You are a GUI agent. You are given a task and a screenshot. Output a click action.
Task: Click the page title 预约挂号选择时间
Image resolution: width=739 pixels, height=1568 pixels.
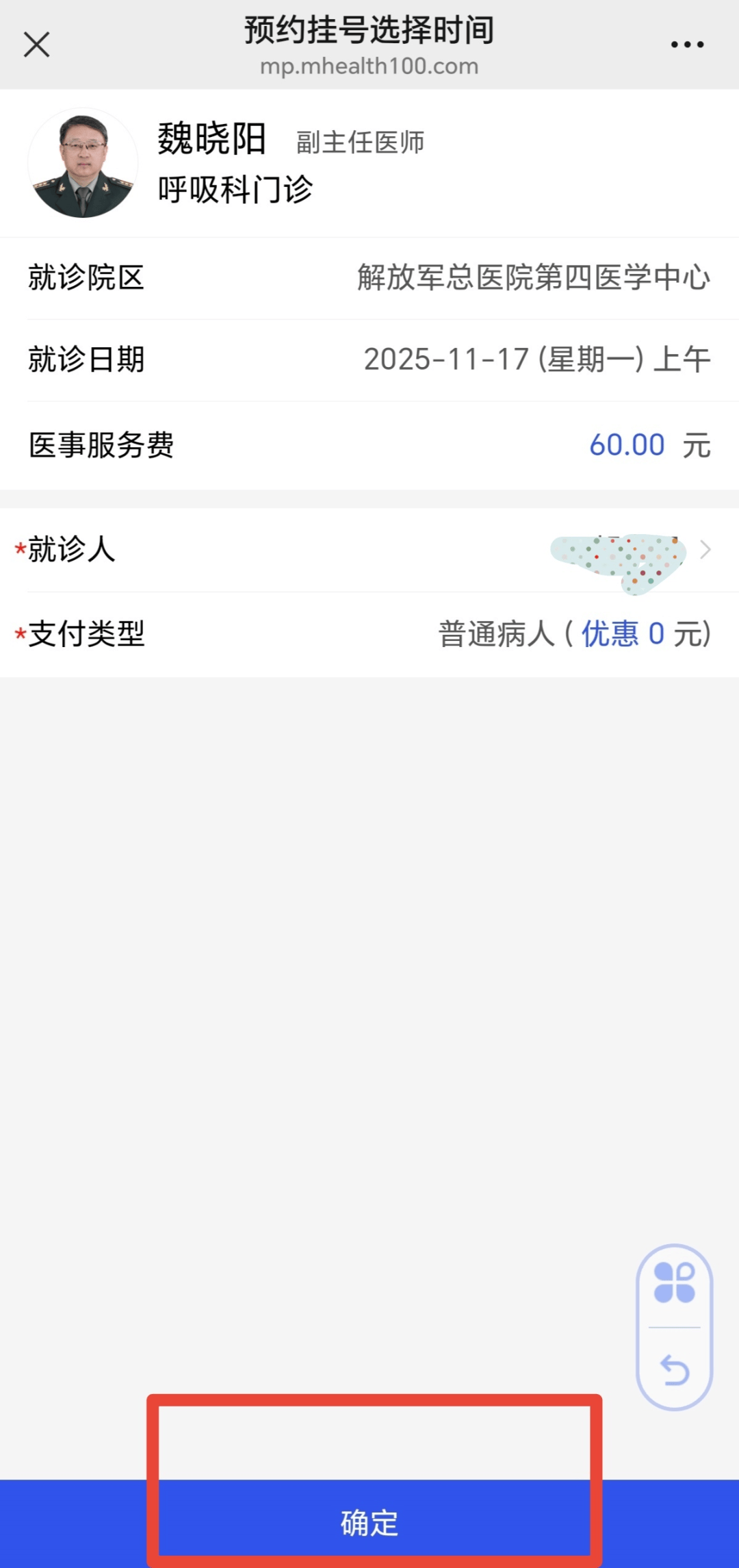(x=368, y=29)
